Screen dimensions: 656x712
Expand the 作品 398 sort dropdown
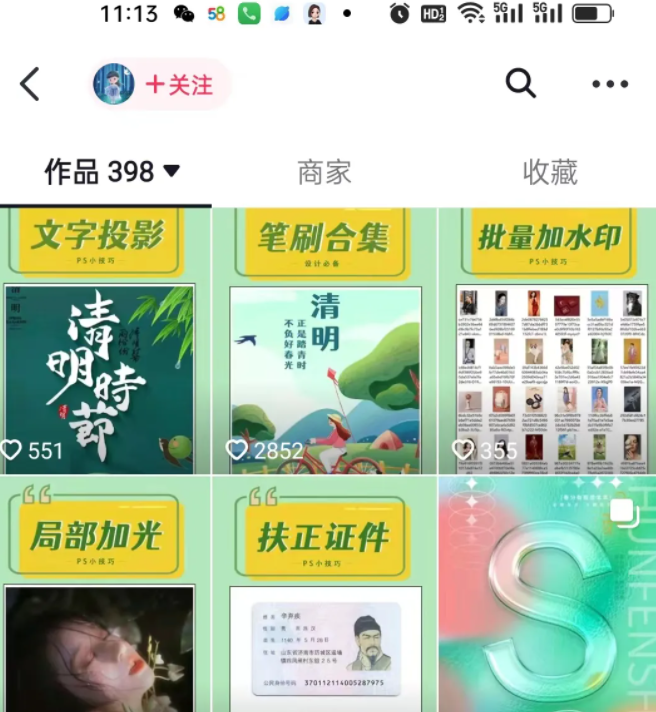pyautogui.click(x=171, y=172)
